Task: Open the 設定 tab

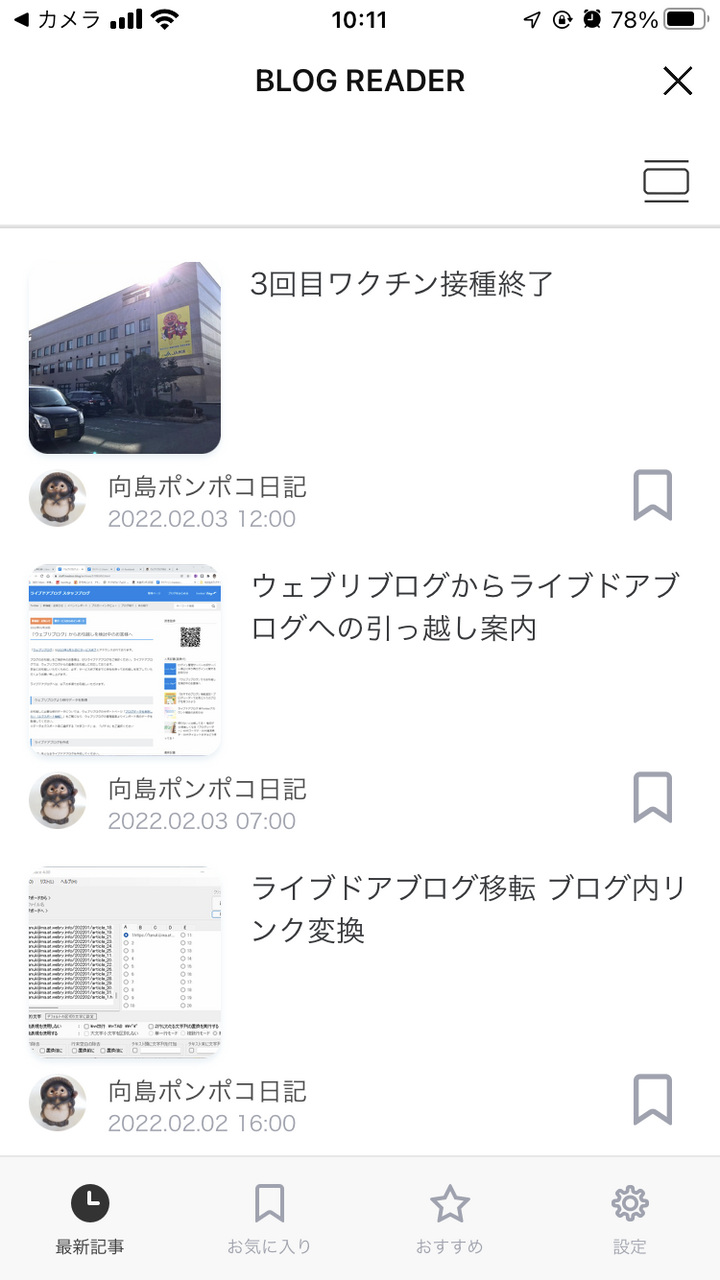Action: pos(629,1219)
